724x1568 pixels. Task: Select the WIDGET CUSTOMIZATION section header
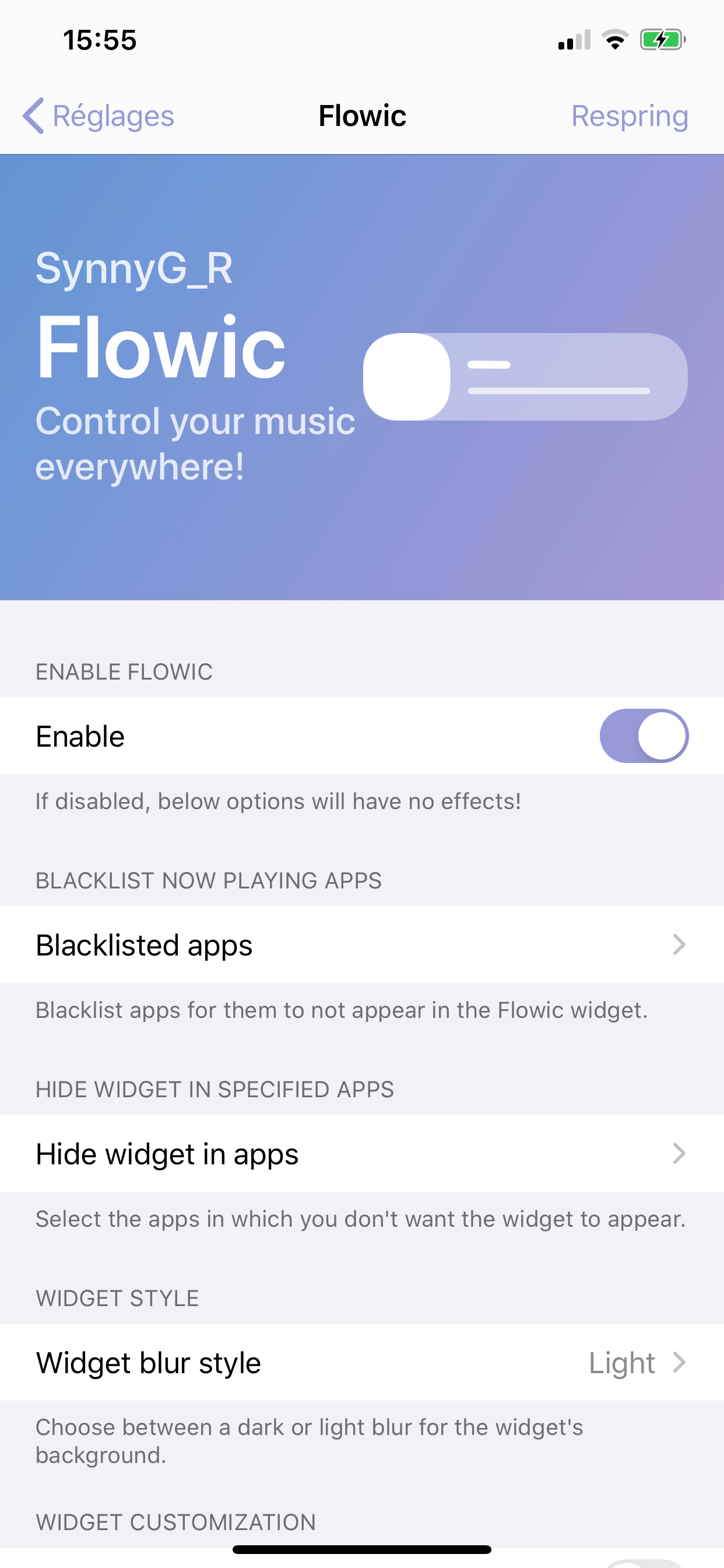(175, 1521)
